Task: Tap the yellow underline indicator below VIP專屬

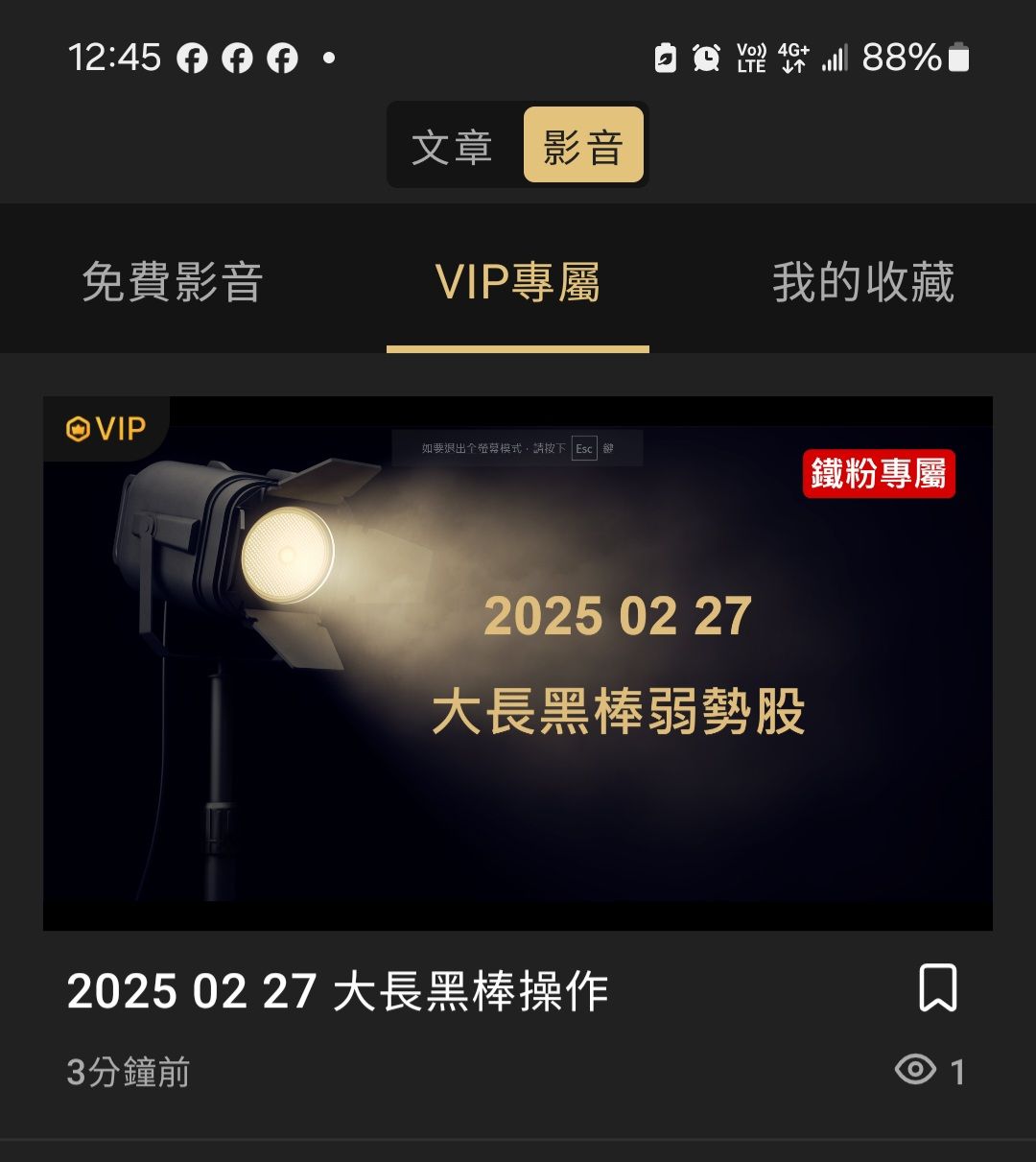Action: (518, 349)
